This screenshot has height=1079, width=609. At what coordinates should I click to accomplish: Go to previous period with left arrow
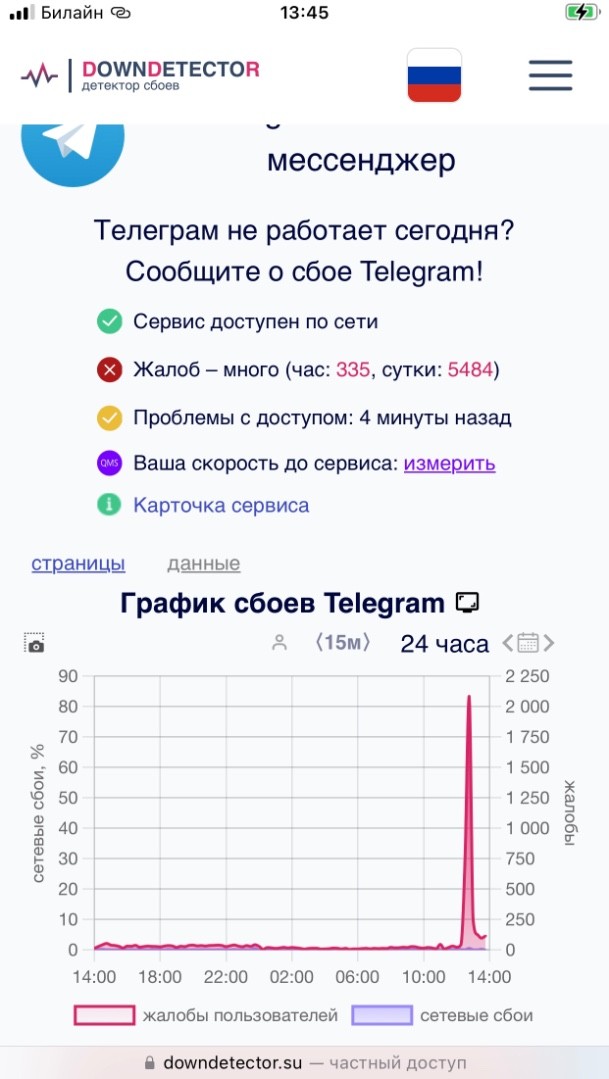point(508,643)
